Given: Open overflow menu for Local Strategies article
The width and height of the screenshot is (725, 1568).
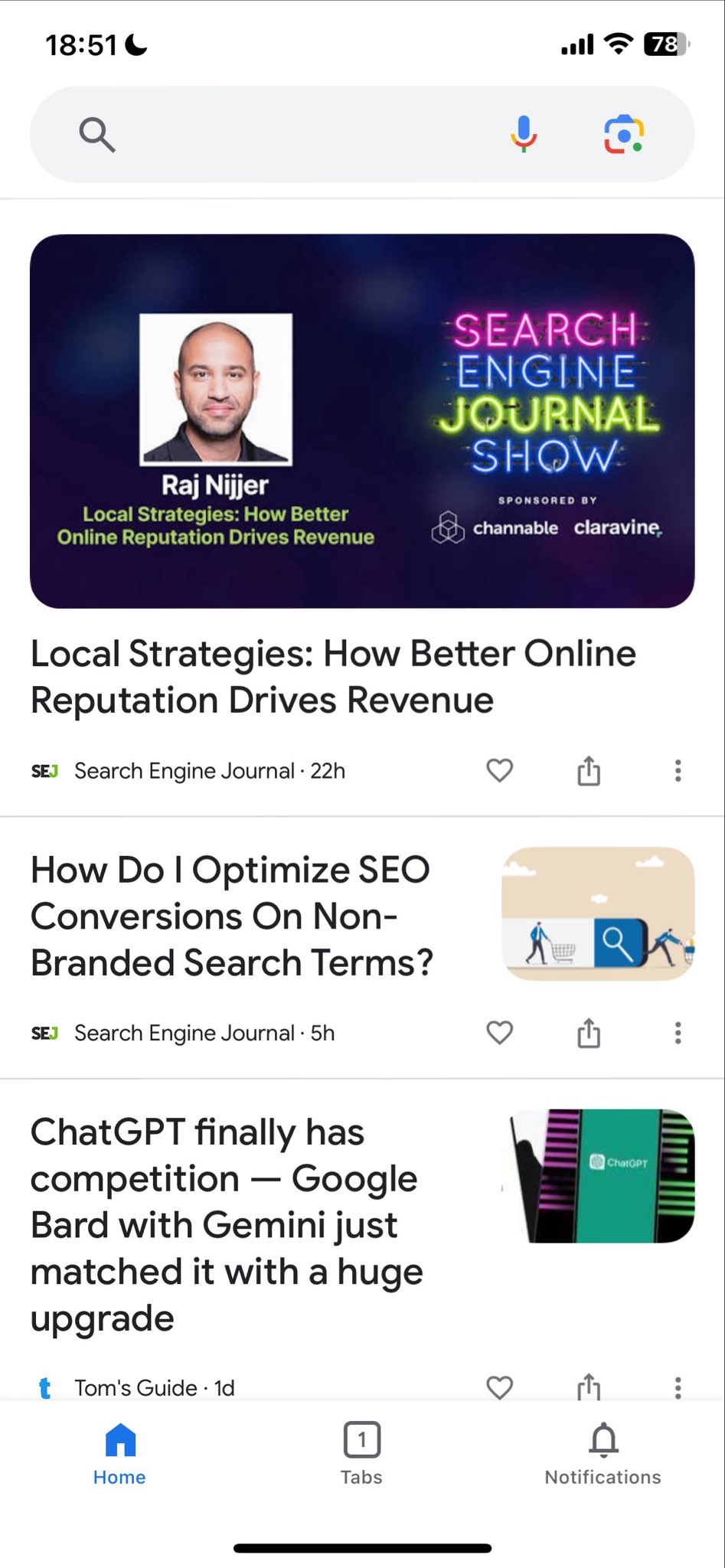Looking at the screenshot, I should click(x=678, y=771).
